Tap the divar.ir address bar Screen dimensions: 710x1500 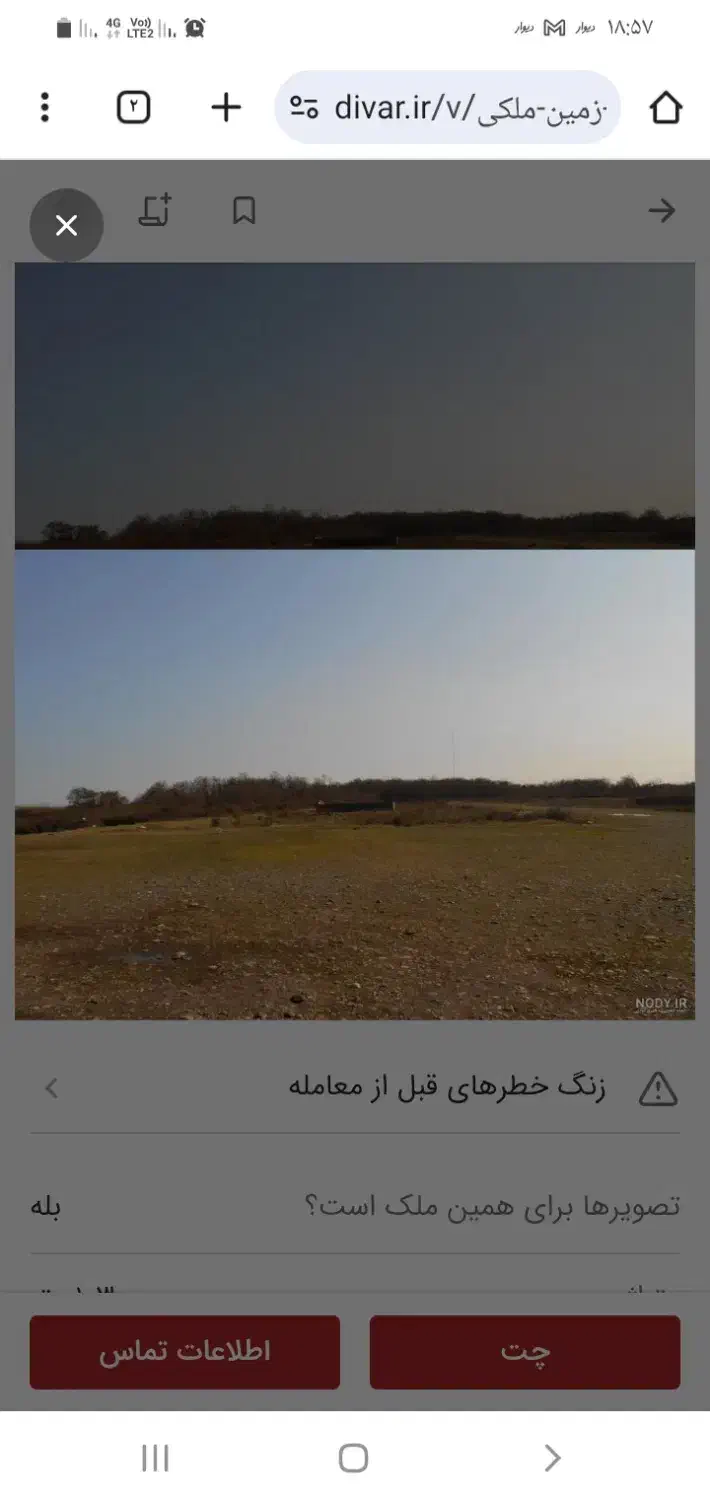448,107
